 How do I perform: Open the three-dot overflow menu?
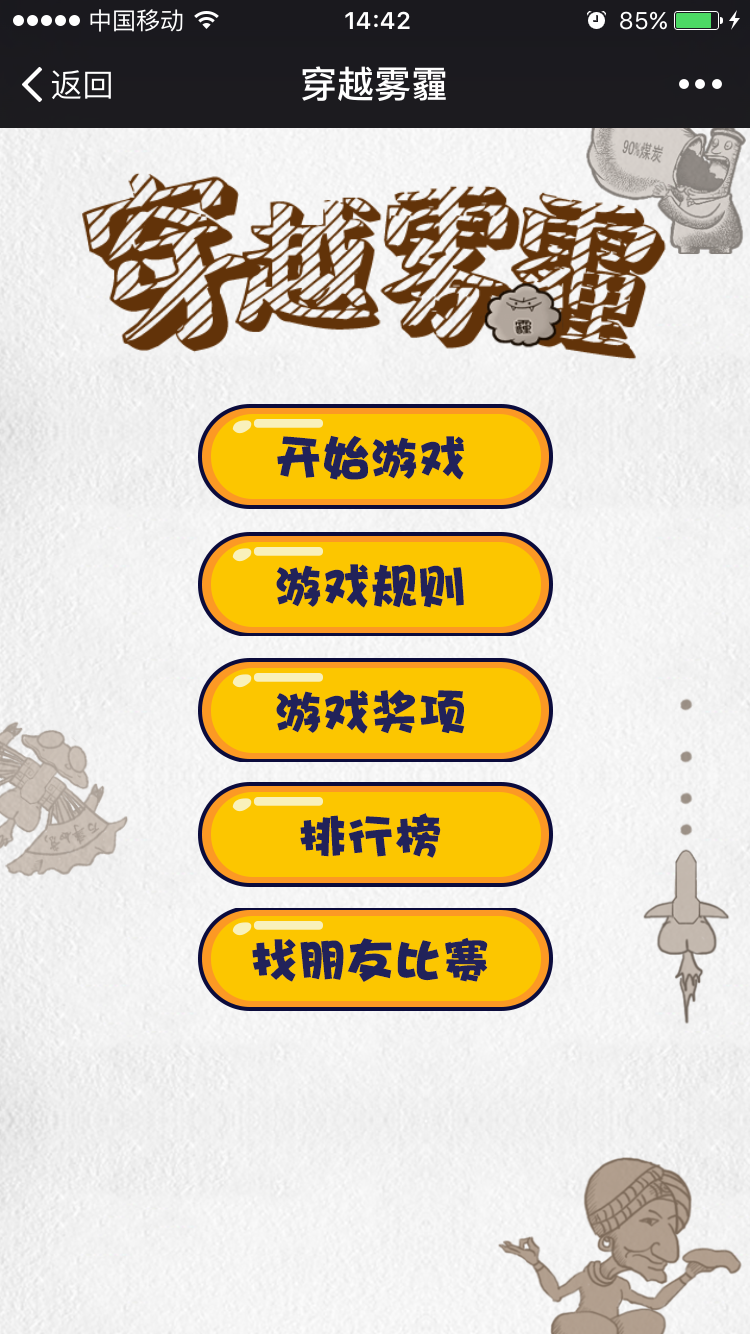[x=700, y=85]
